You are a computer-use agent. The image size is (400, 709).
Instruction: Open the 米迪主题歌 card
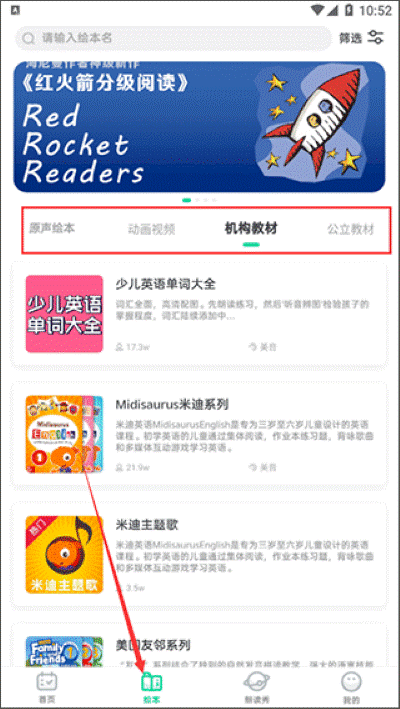(199, 554)
